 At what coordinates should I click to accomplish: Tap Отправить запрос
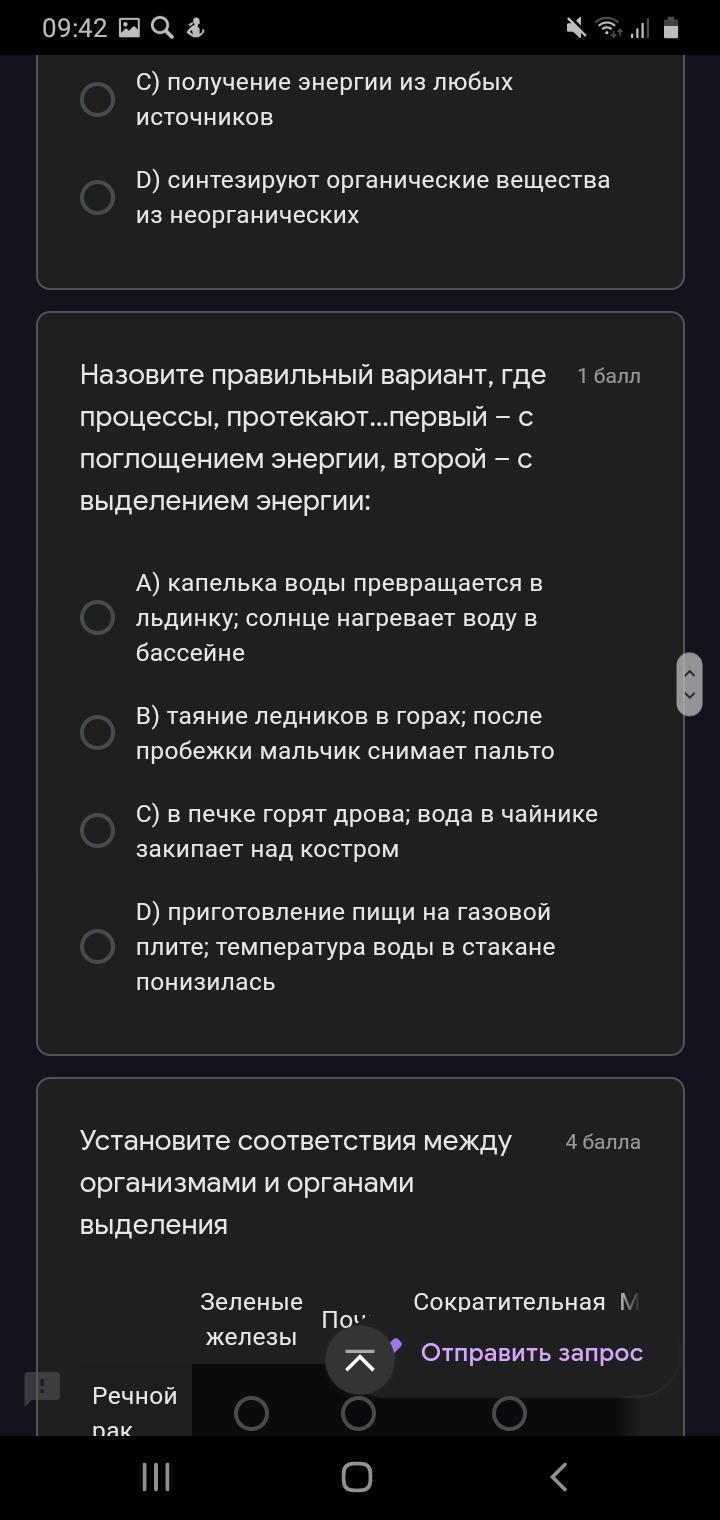(531, 1353)
